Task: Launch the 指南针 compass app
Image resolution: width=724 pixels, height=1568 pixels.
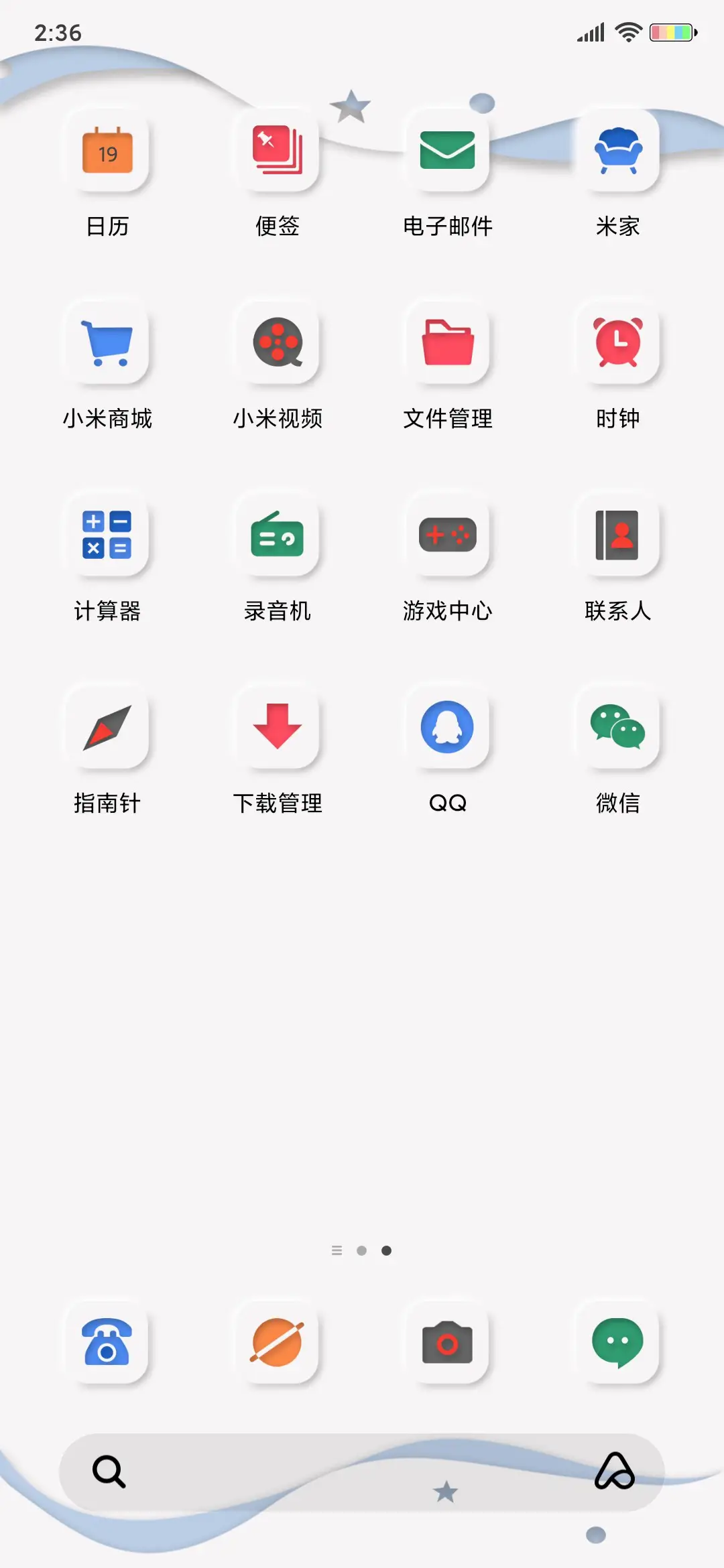Action: [x=109, y=727]
